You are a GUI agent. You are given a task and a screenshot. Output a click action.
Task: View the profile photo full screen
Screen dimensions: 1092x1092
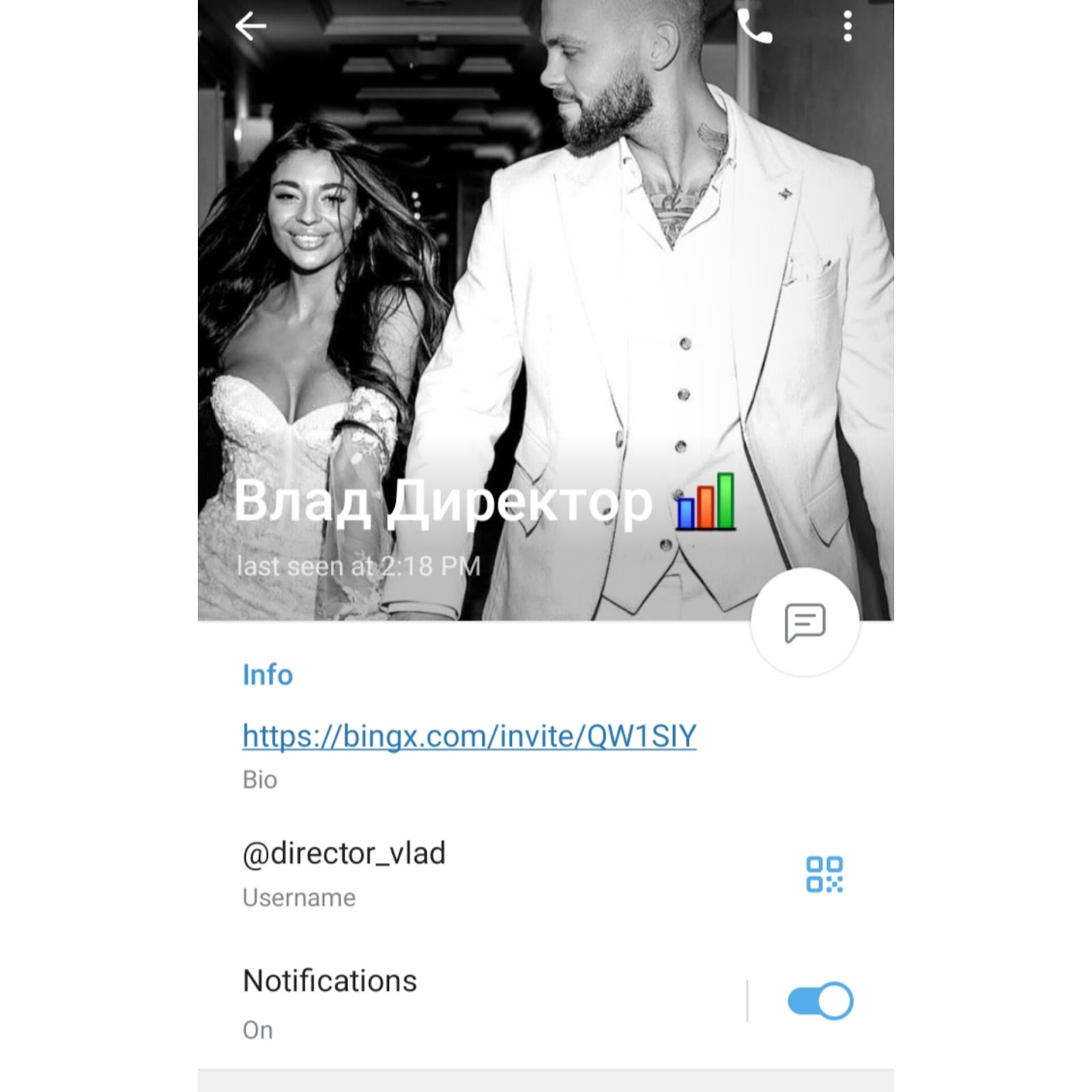(546, 273)
